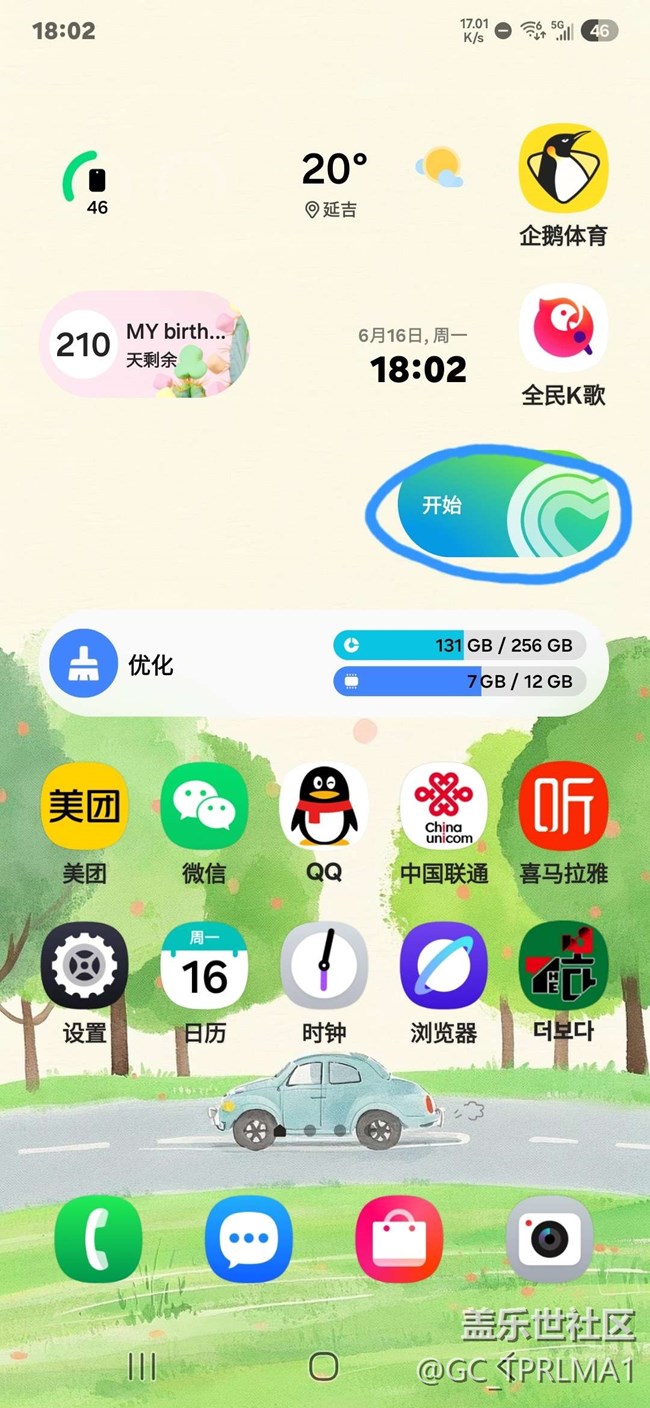Open the 中国联通 app
Screen dimensions: 650x1408
(x=443, y=806)
